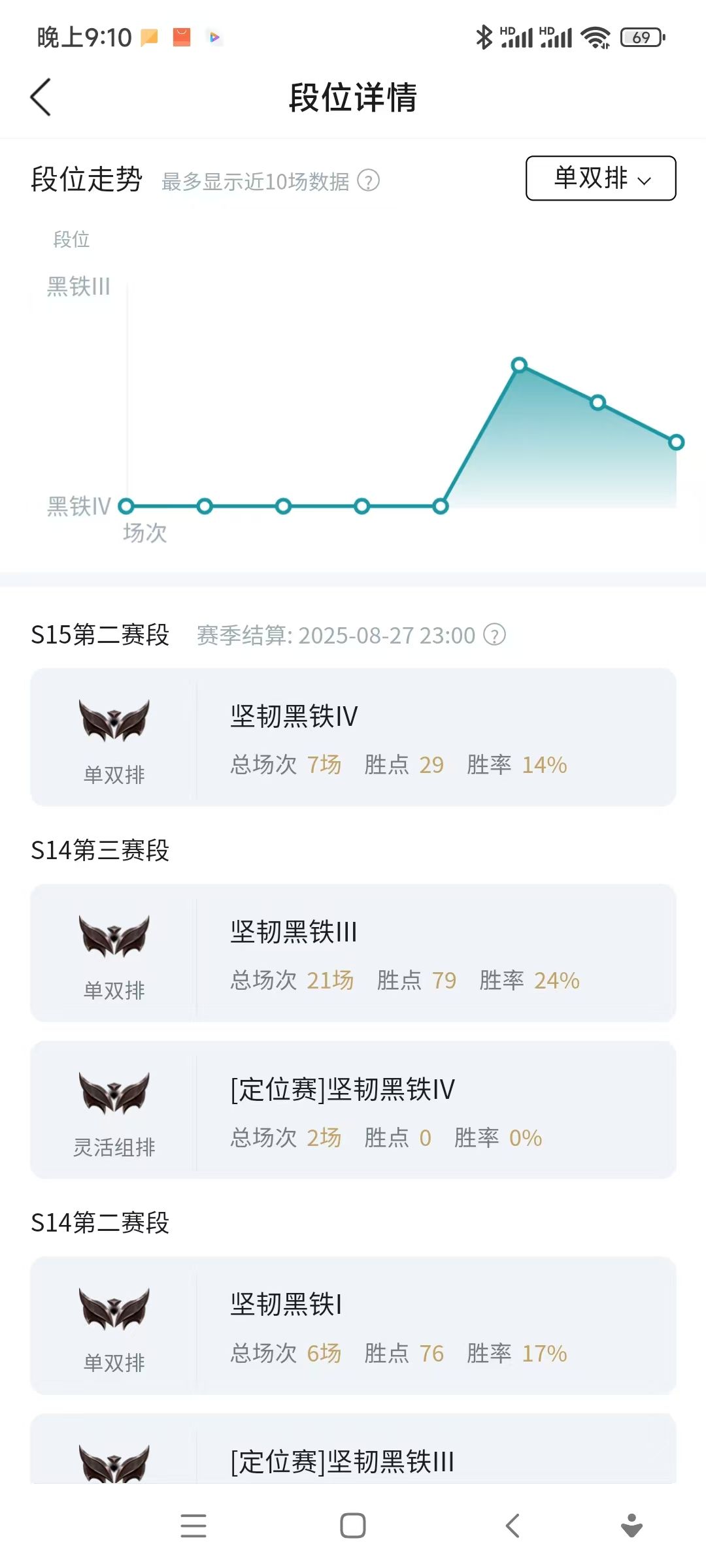Go back from the 段位详情 page
Screen dimensions: 706x1568
click(41, 97)
